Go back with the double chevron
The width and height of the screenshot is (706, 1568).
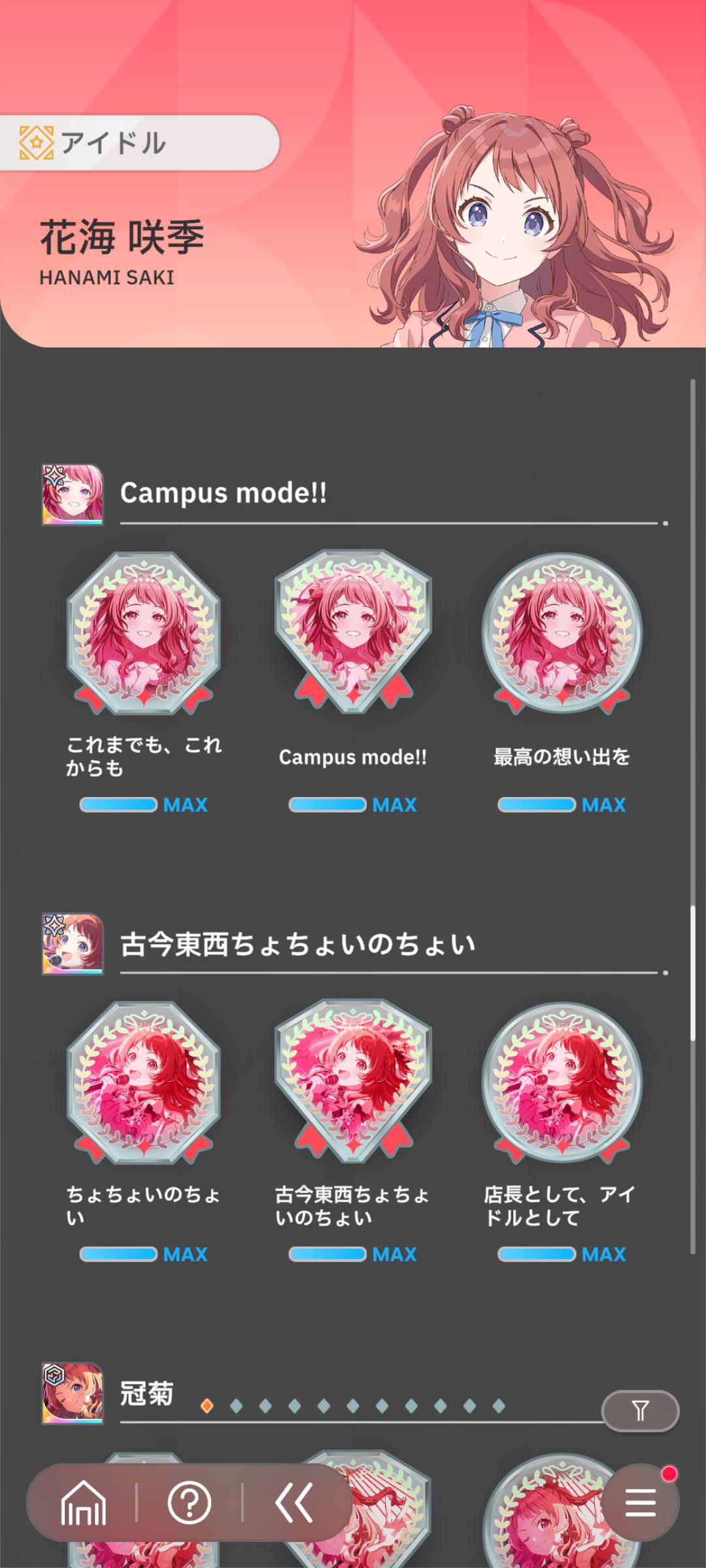pyautogui.click(x=294, y=1503)
